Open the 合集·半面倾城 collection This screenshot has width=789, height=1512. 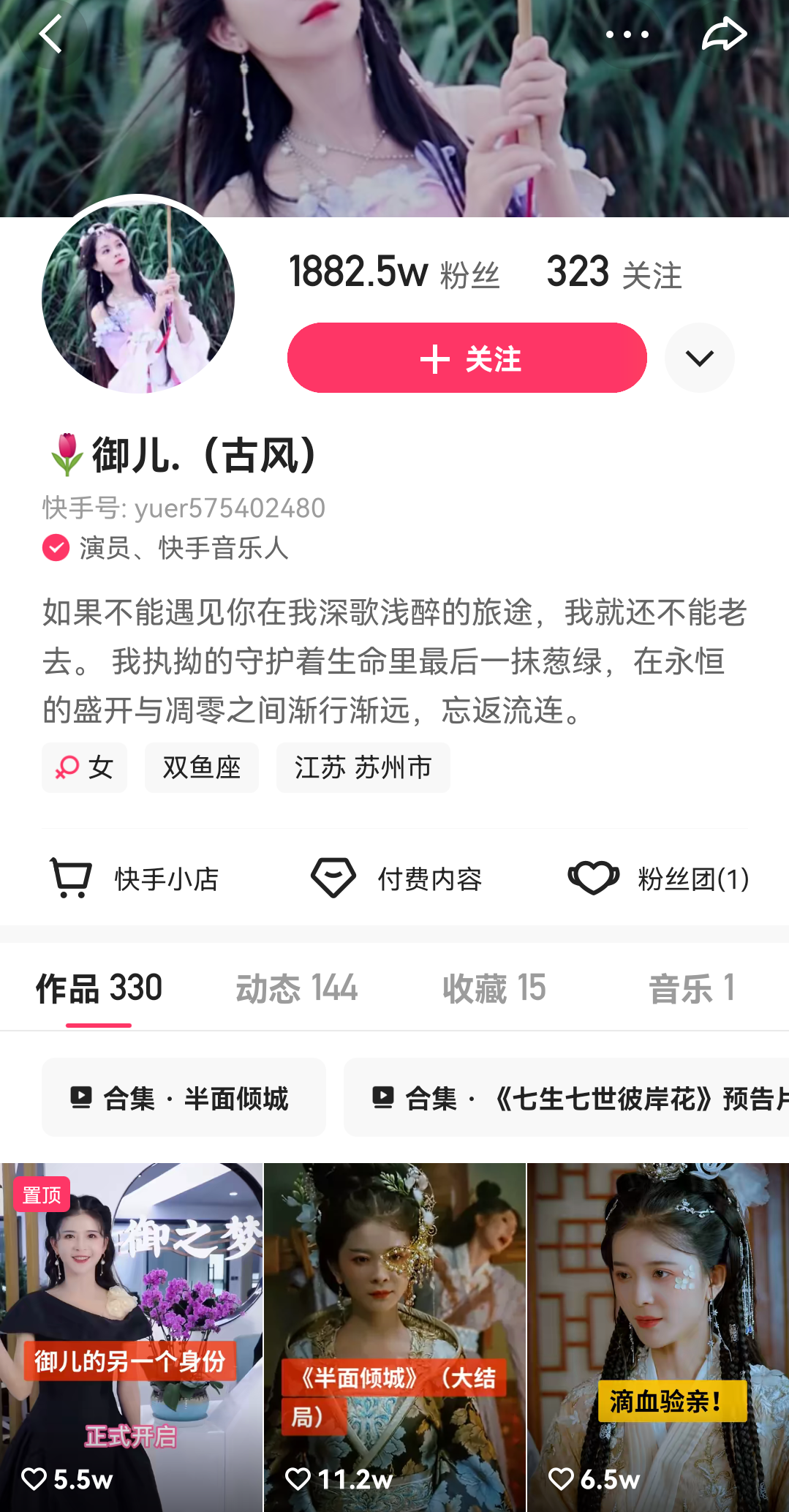point(184,1097)
